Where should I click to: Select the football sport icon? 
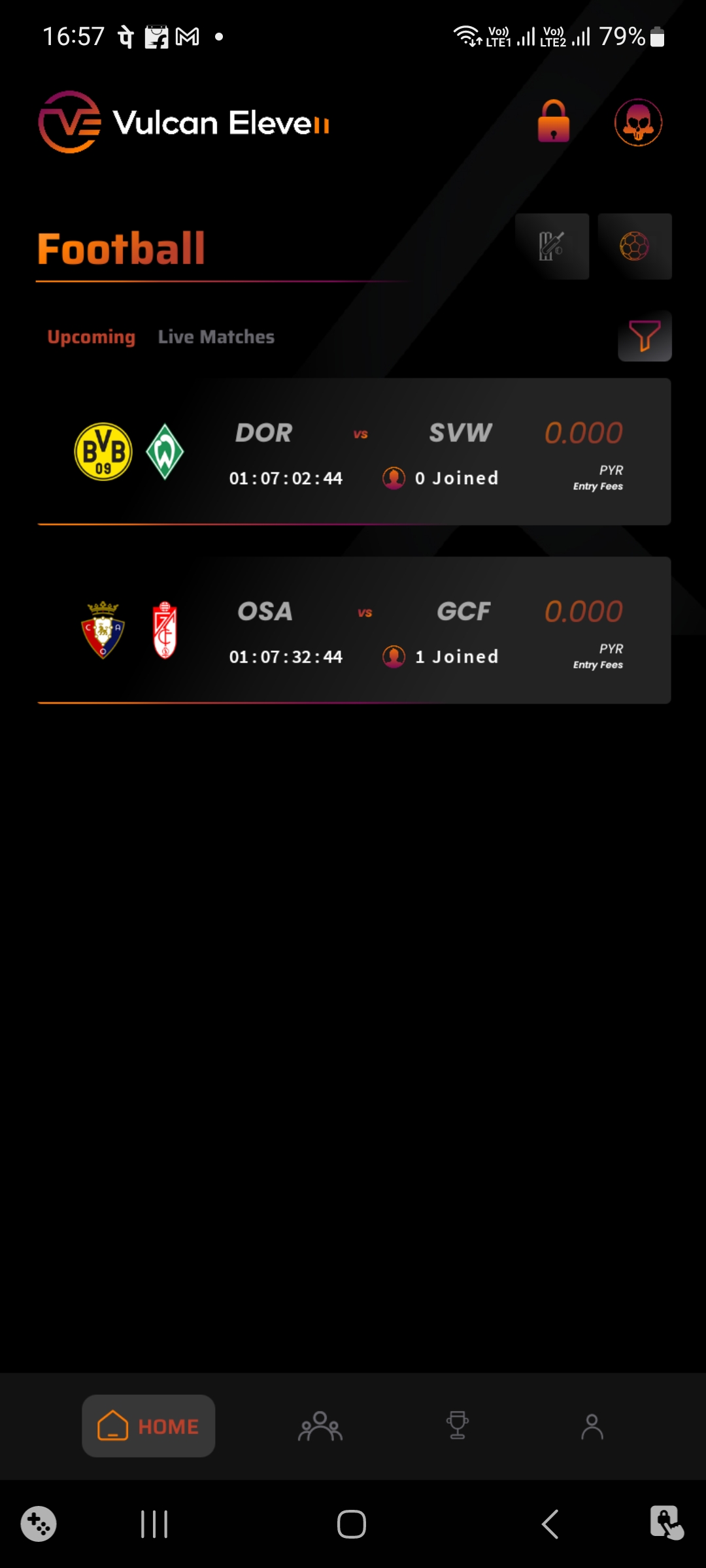[x=635, y=246]
